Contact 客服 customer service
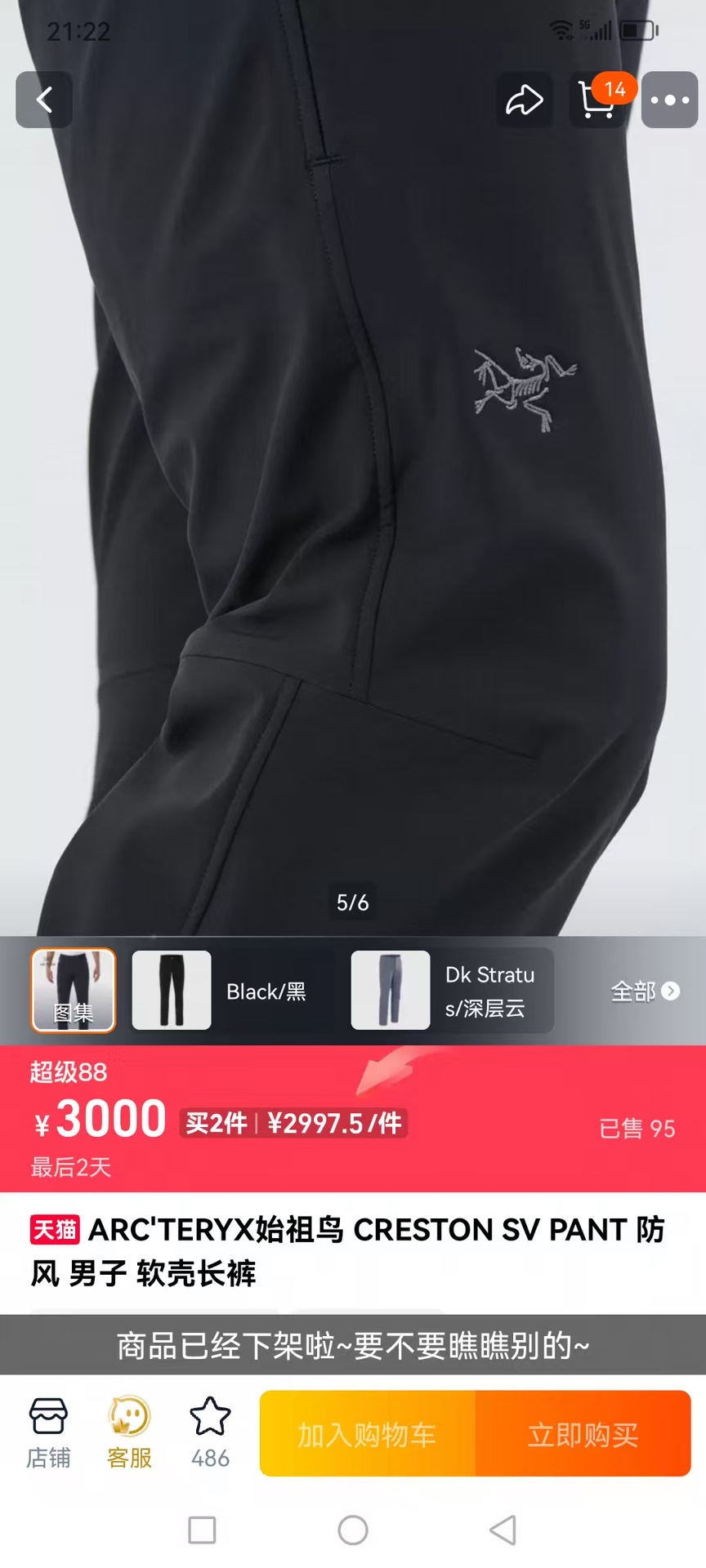 [129, 1433]
